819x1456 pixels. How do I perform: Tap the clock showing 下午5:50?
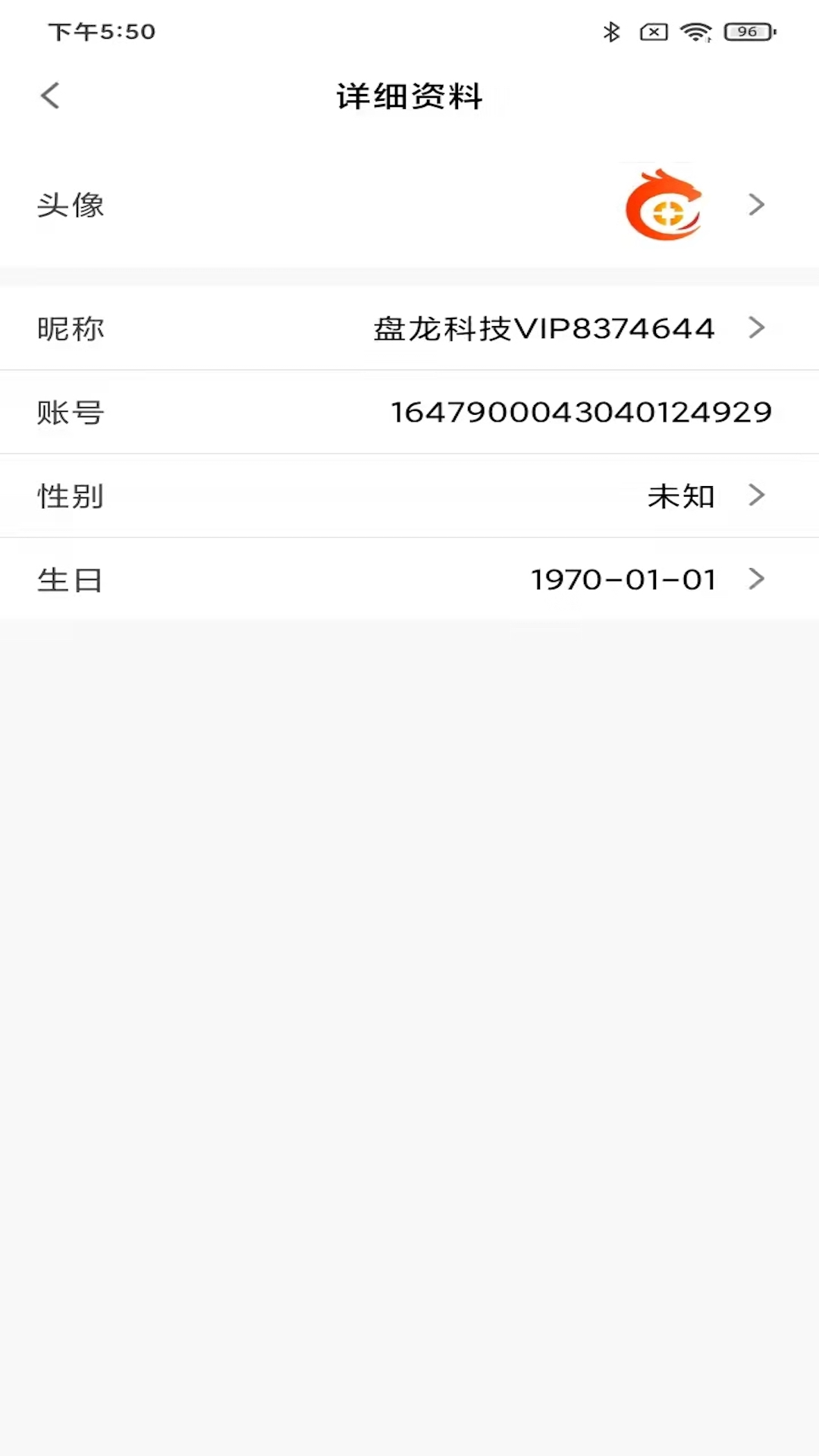[100, 31]
